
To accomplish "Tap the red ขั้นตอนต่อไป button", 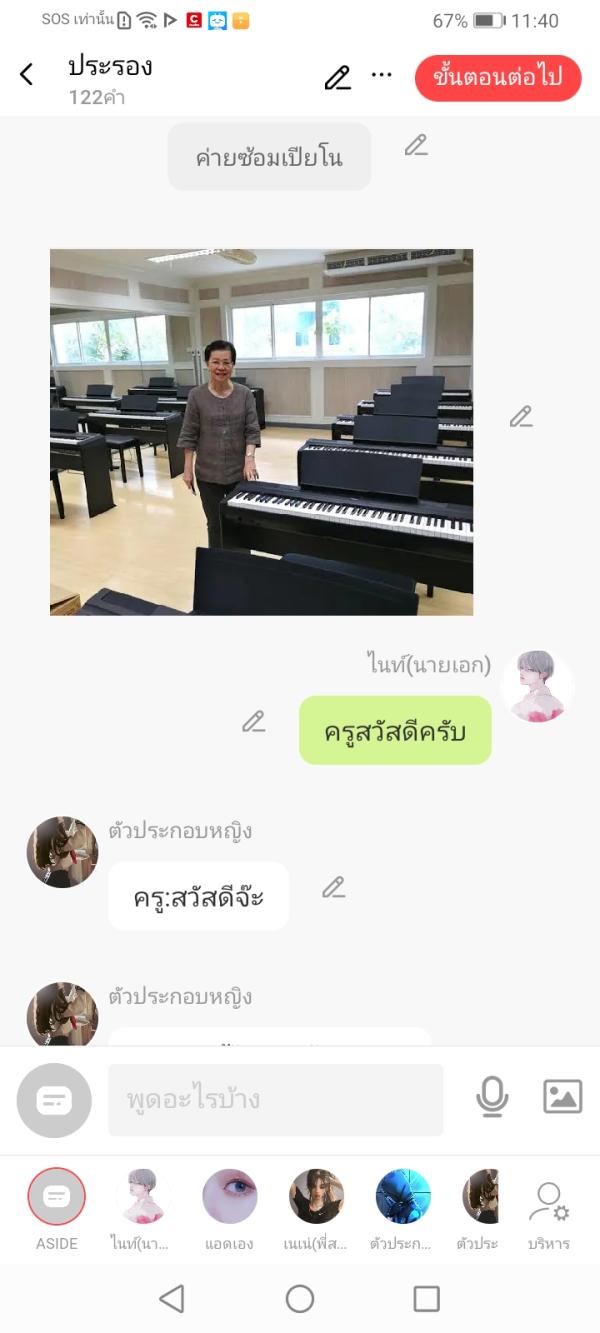I will [498, 78].
